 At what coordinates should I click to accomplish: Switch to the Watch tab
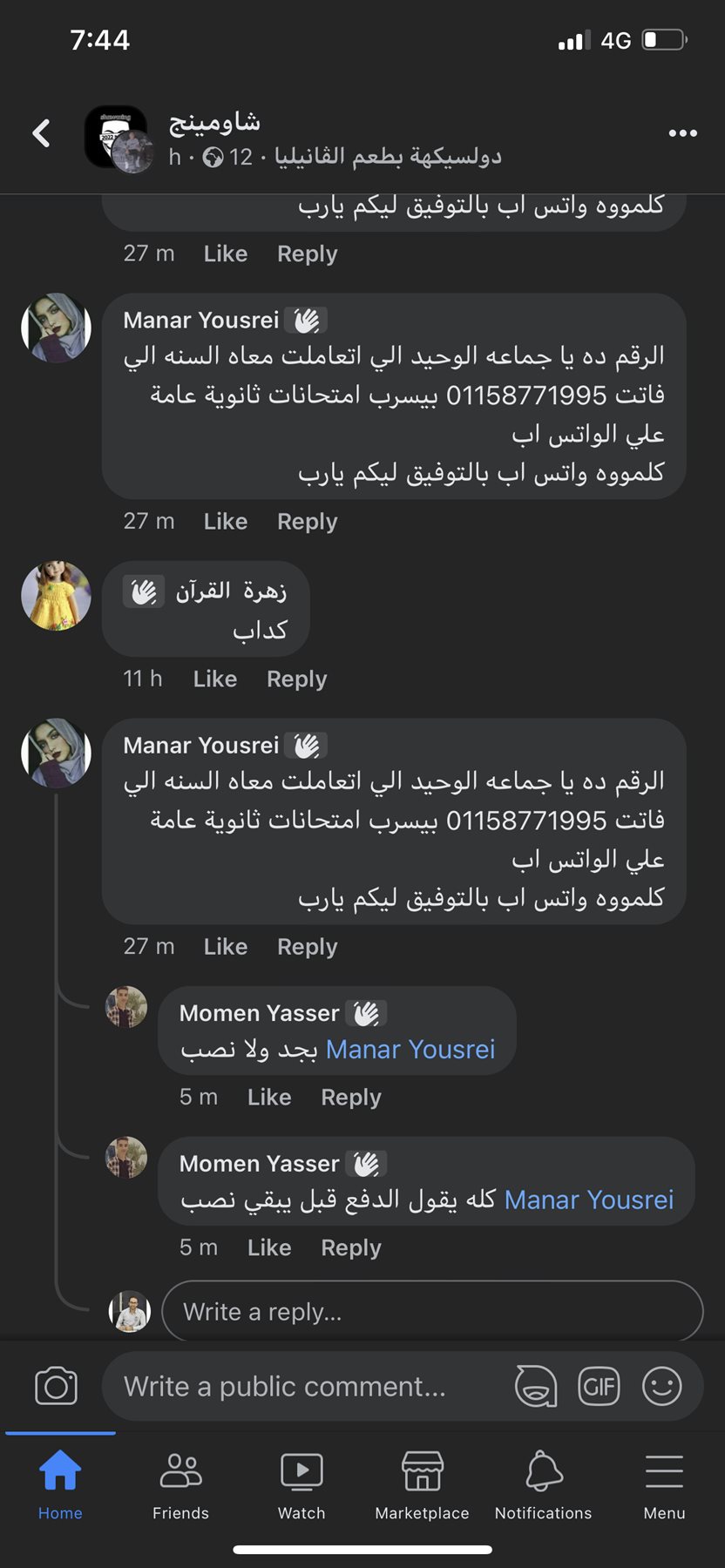(302, 1485)
